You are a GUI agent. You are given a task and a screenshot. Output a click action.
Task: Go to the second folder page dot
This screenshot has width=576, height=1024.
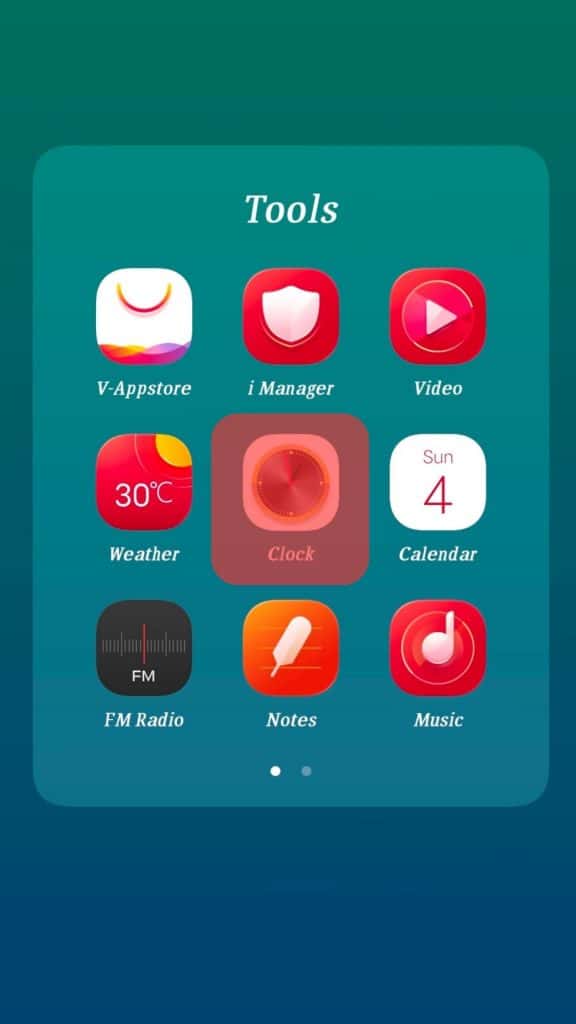(306, 771)
